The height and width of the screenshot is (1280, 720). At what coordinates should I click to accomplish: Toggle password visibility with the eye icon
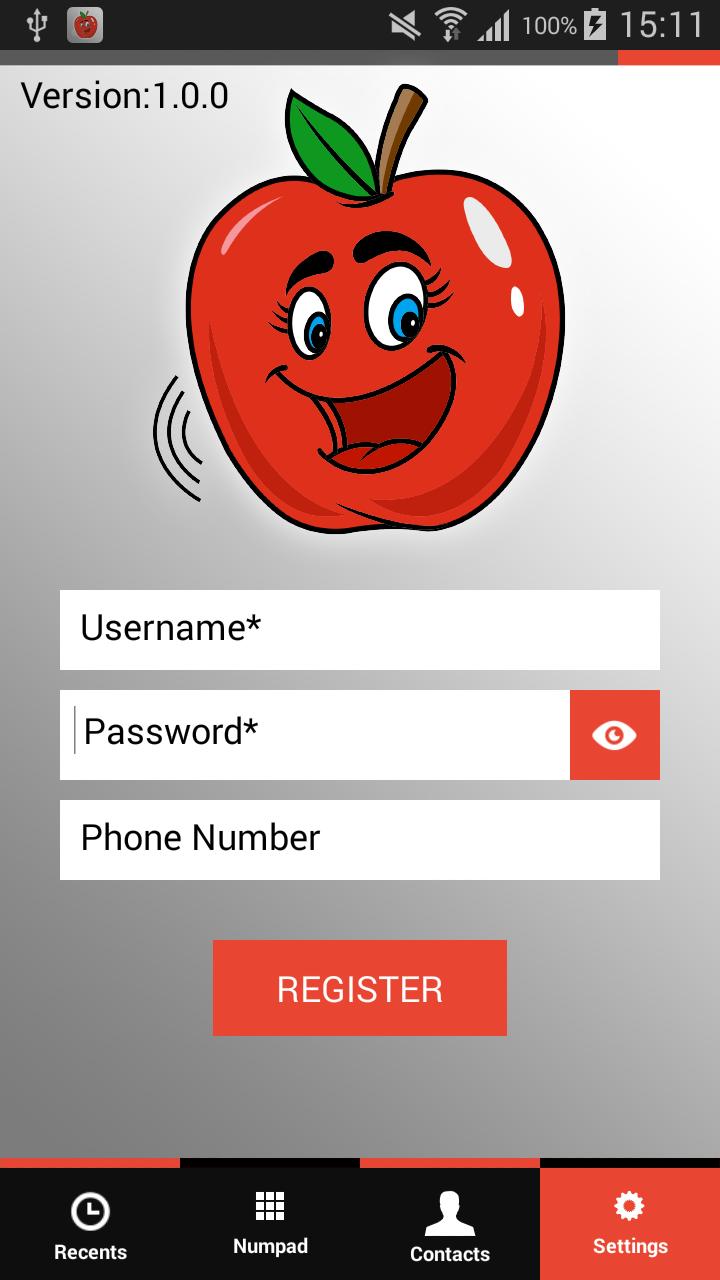614,735
